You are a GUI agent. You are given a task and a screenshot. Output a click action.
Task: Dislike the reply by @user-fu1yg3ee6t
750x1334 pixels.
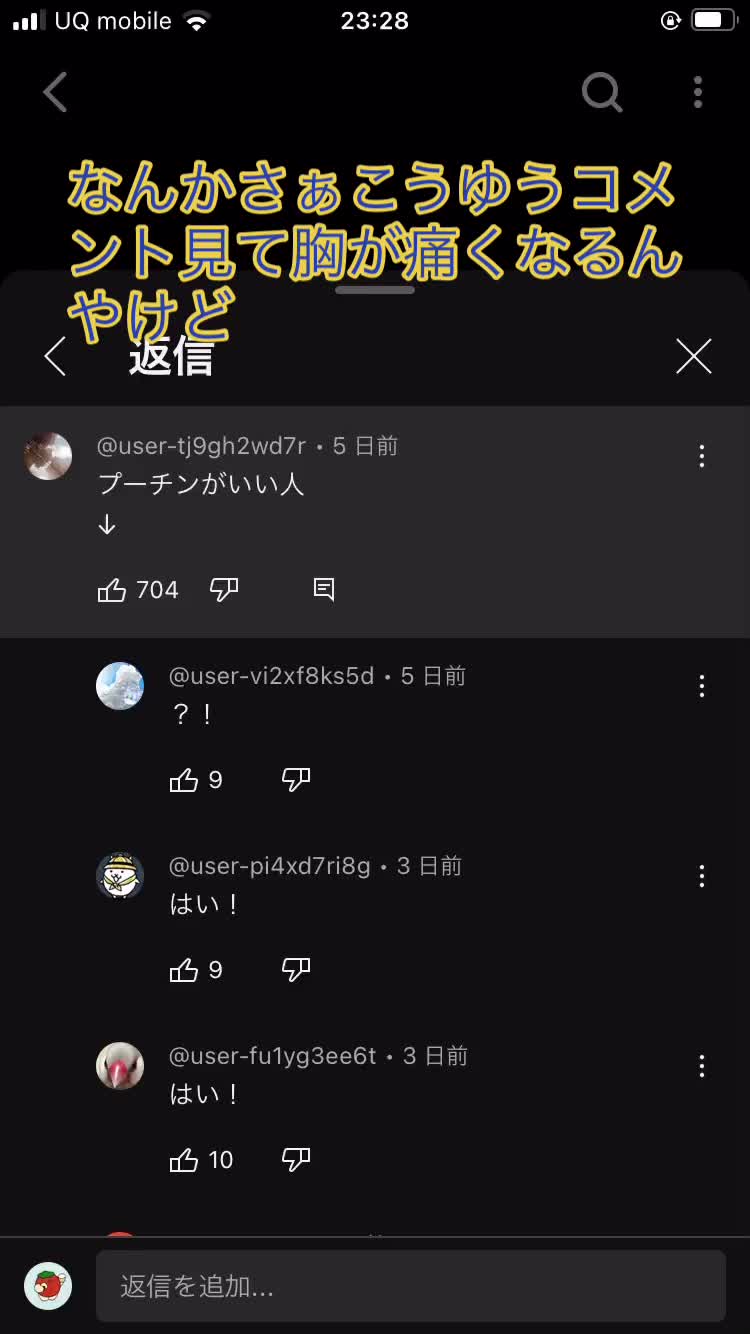(x=296, y=1160)
